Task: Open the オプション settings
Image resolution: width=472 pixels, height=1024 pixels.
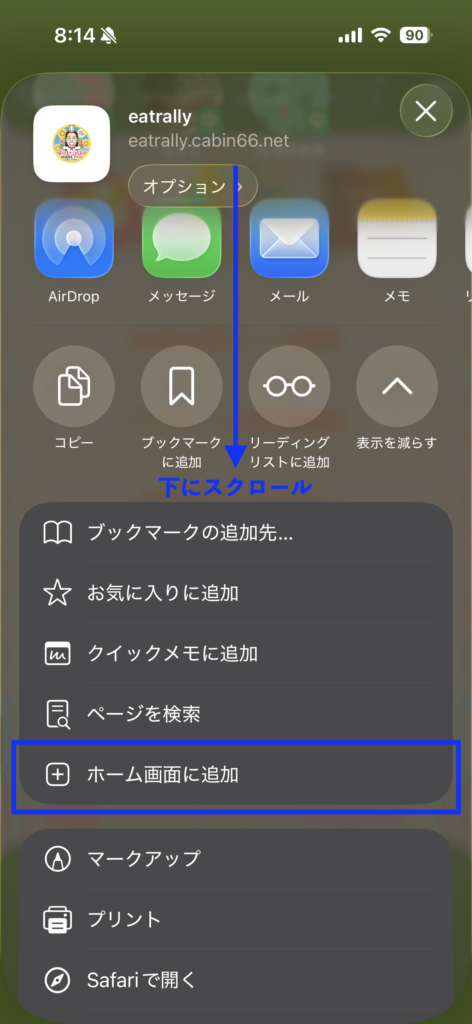Action: click(x=193, y=186)
